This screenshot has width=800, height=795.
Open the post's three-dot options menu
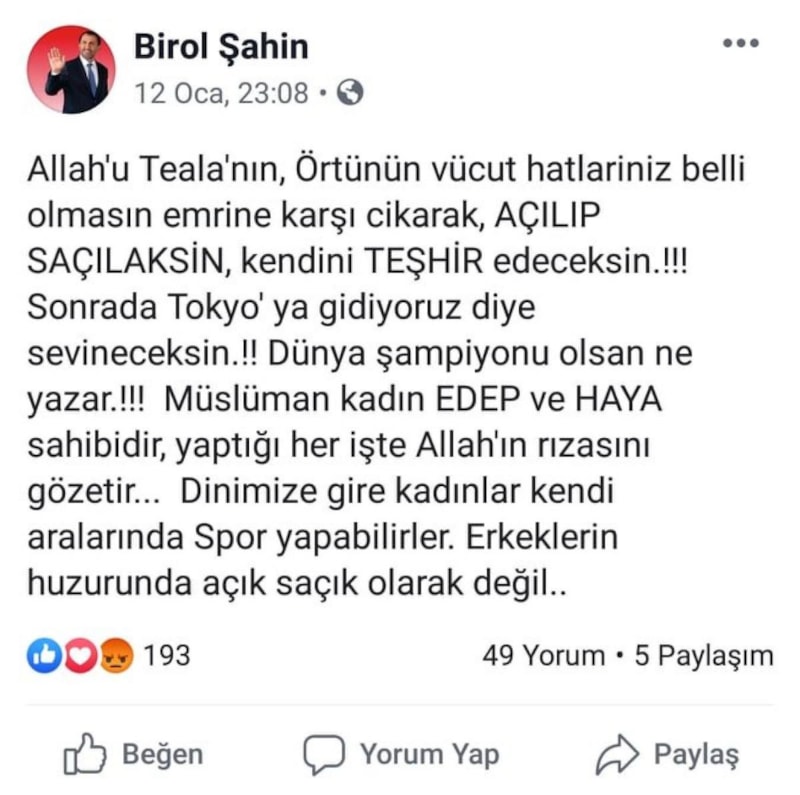pyautogui.click(x=740, y=44)
